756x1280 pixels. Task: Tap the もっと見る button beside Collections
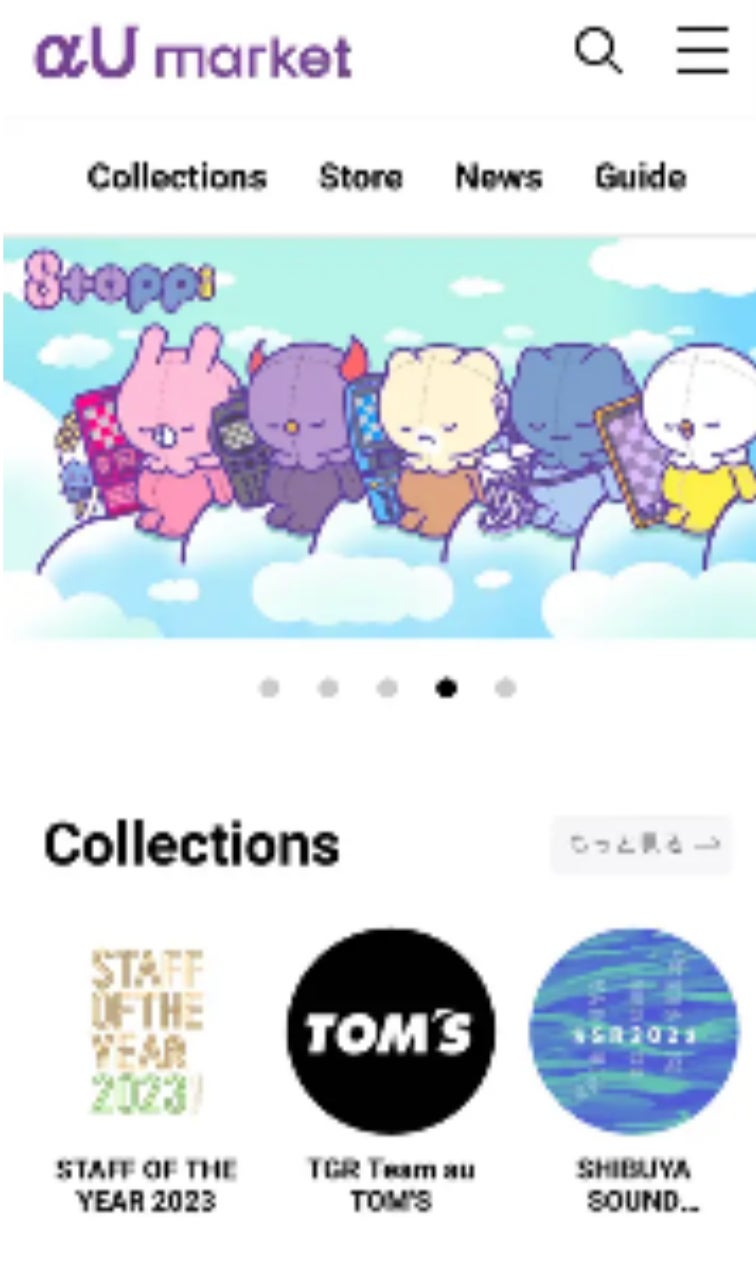[x=642, y=845]
